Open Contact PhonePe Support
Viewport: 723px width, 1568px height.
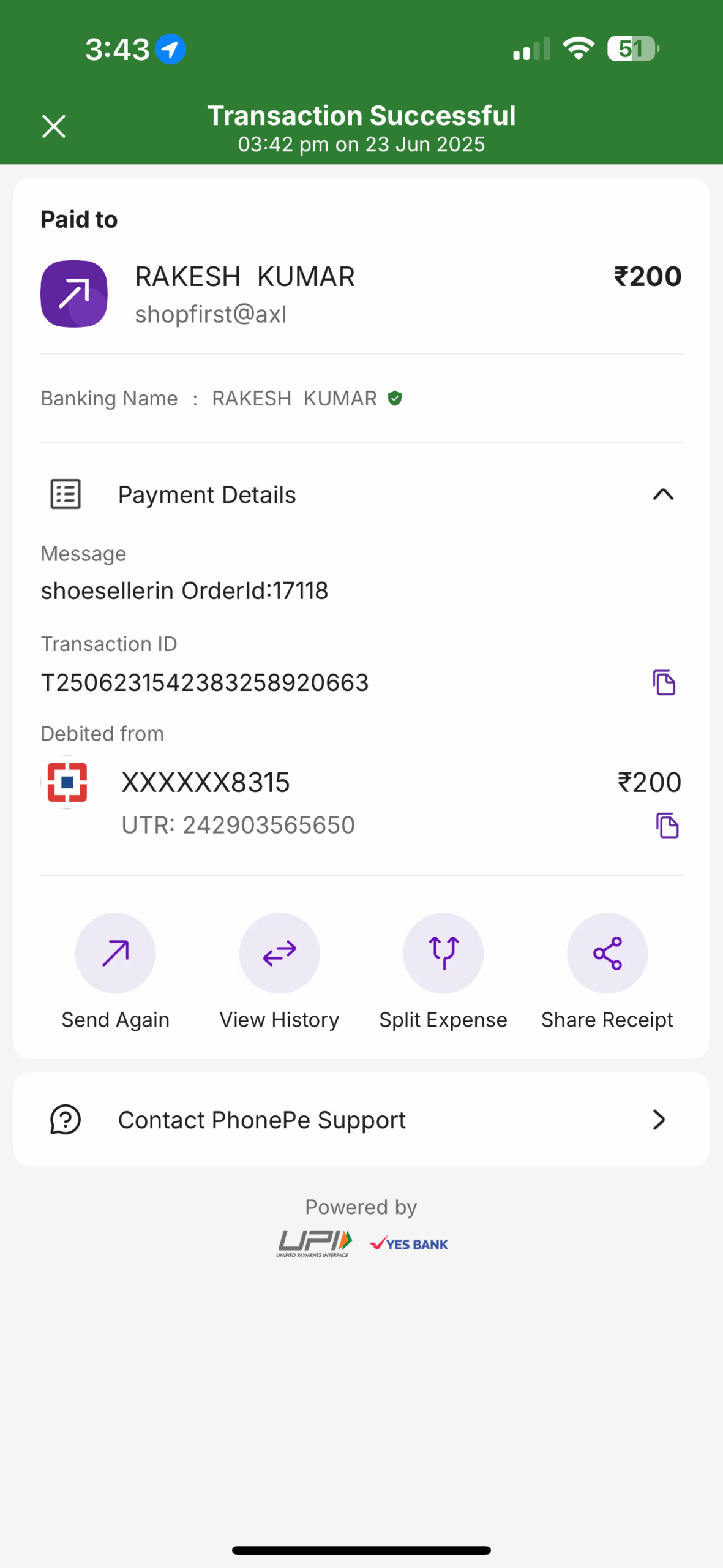tap(361, 1120)
